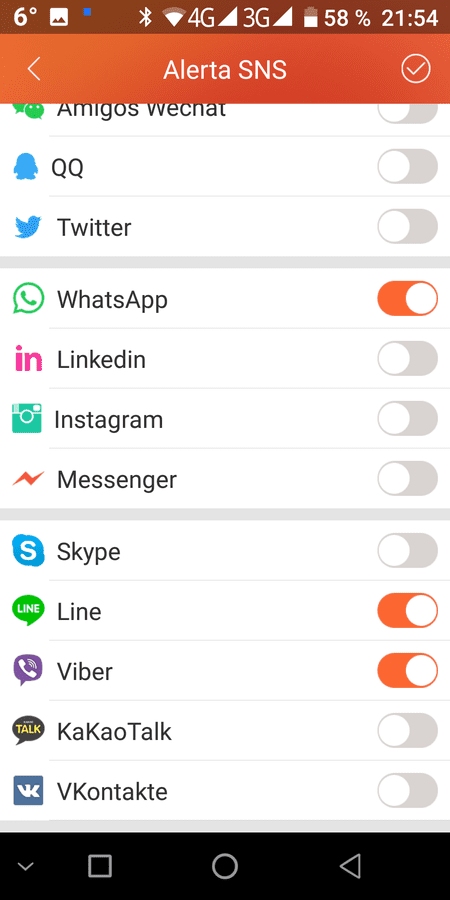Image resolution: width=450 pixels, height=900 pixels.
Task: Turn on Twitter alerts
Action: point(408,226)
